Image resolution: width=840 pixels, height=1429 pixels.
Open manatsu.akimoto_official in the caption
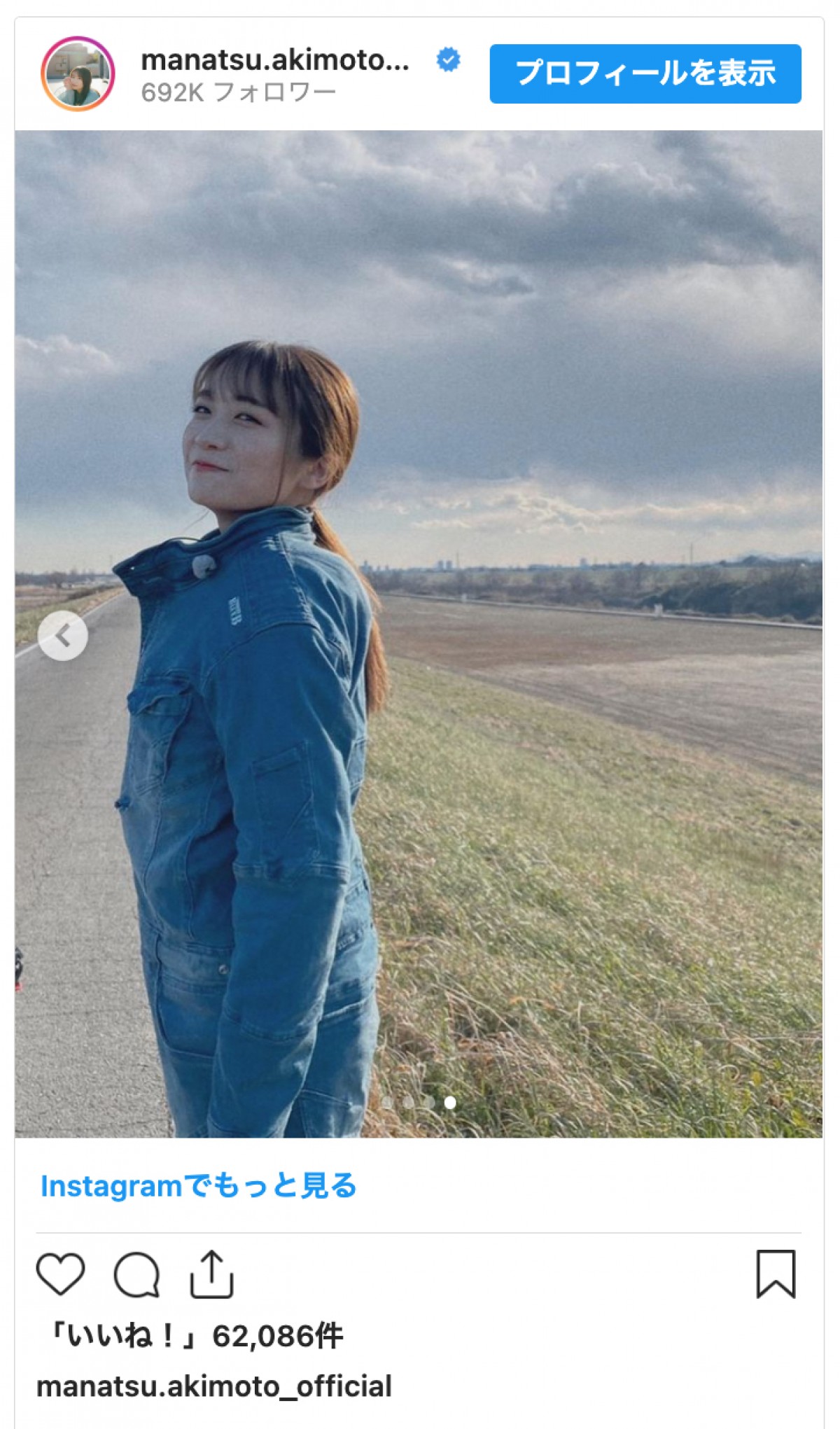point(213,1386)
